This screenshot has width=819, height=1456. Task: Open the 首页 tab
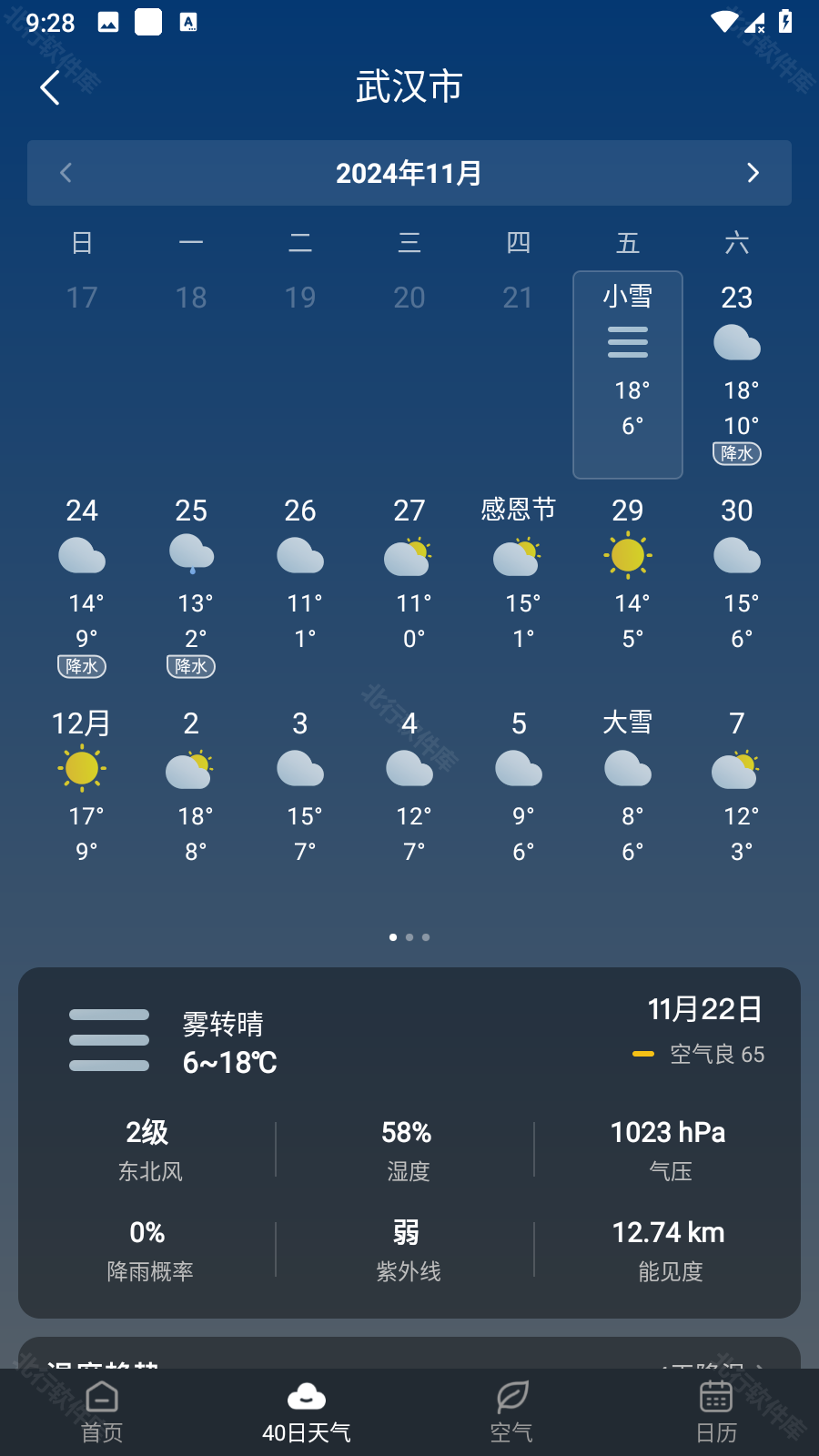click(x=102, y=1412)
